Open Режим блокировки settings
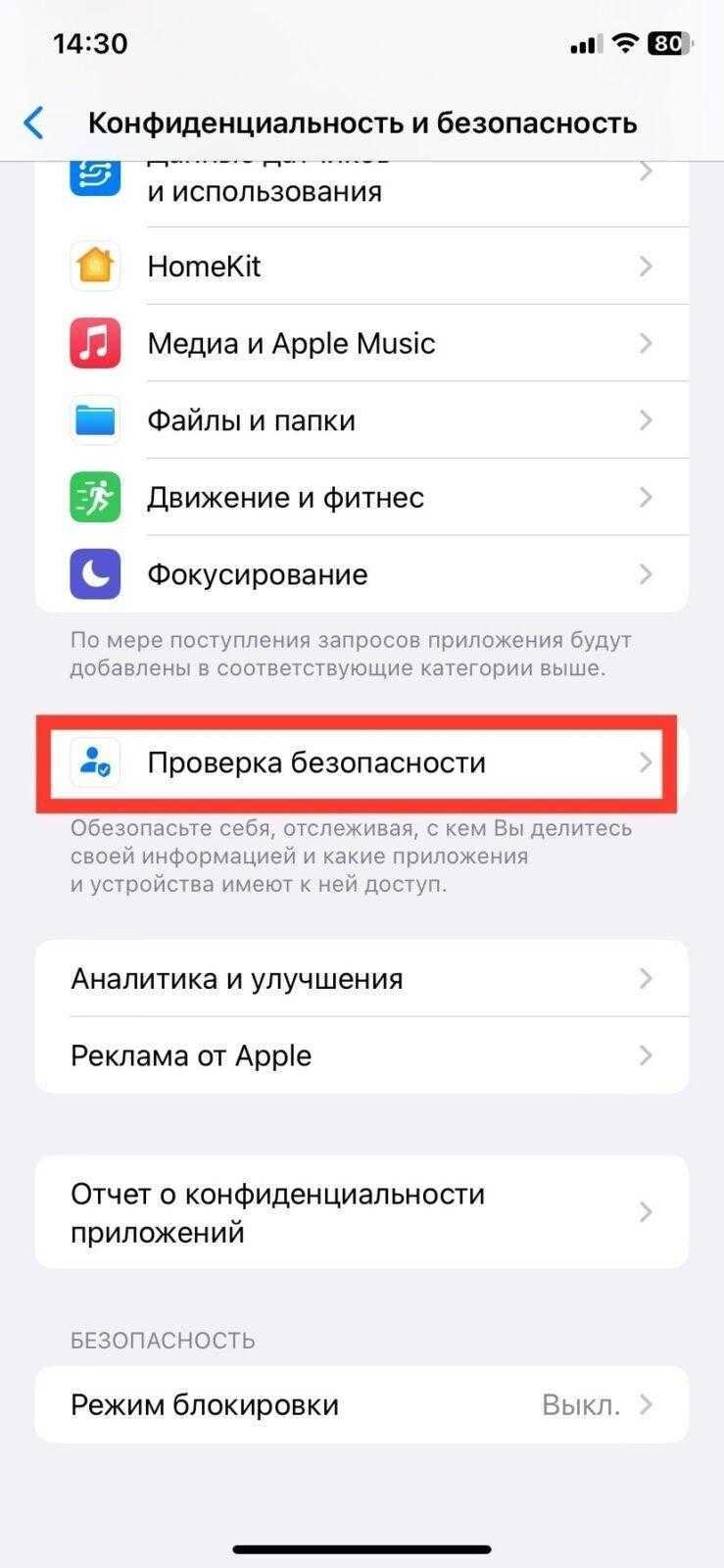Screen dimensions: 724x1568 click(362, 1404)
